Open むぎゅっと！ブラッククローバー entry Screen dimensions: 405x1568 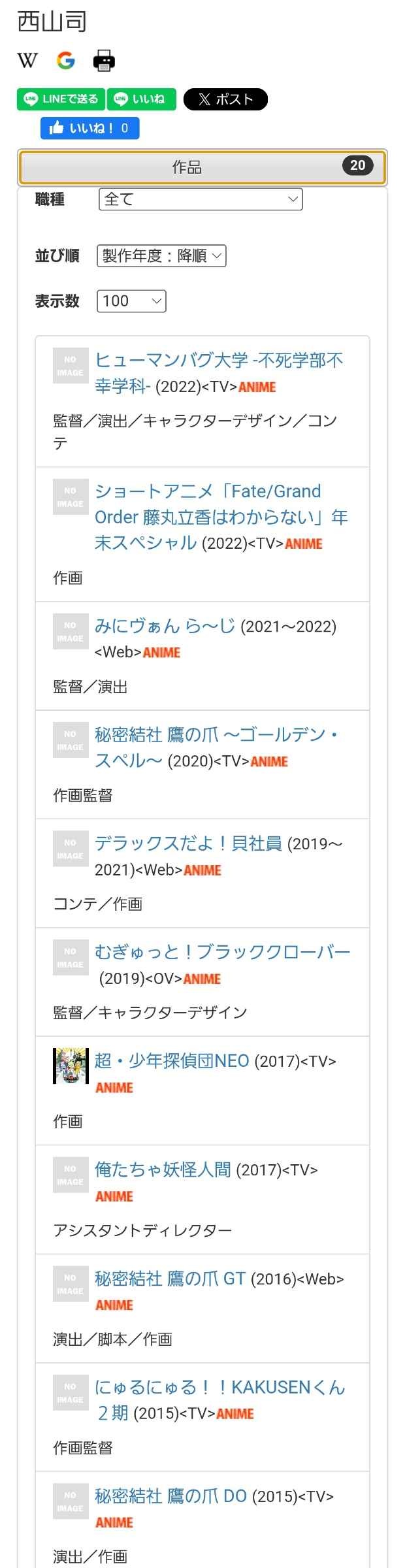coord(222,952)
